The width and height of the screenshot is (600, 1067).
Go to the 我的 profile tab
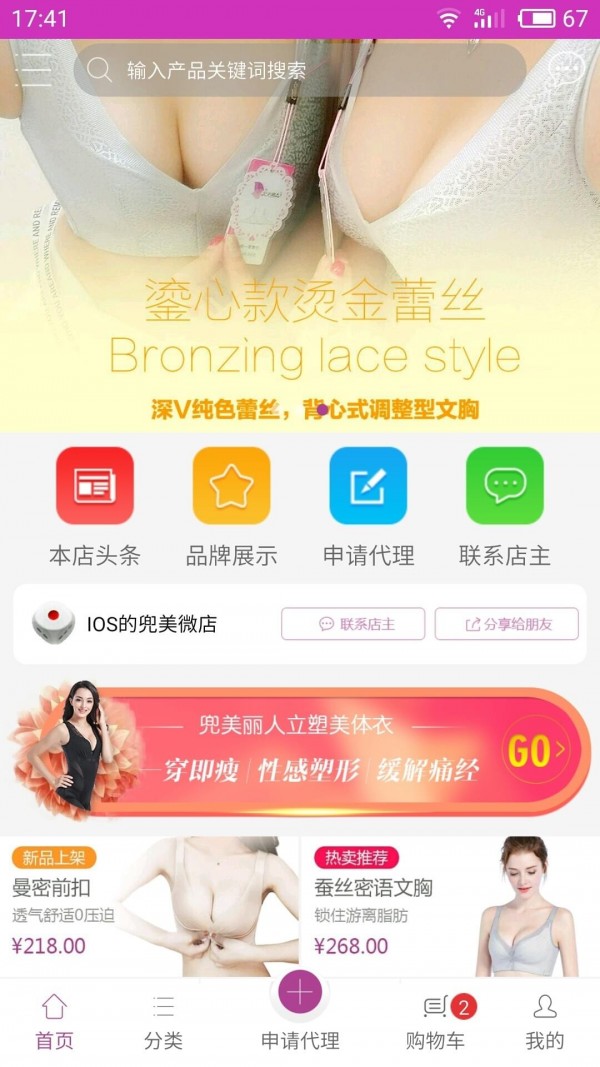[x=544, y=1022]
